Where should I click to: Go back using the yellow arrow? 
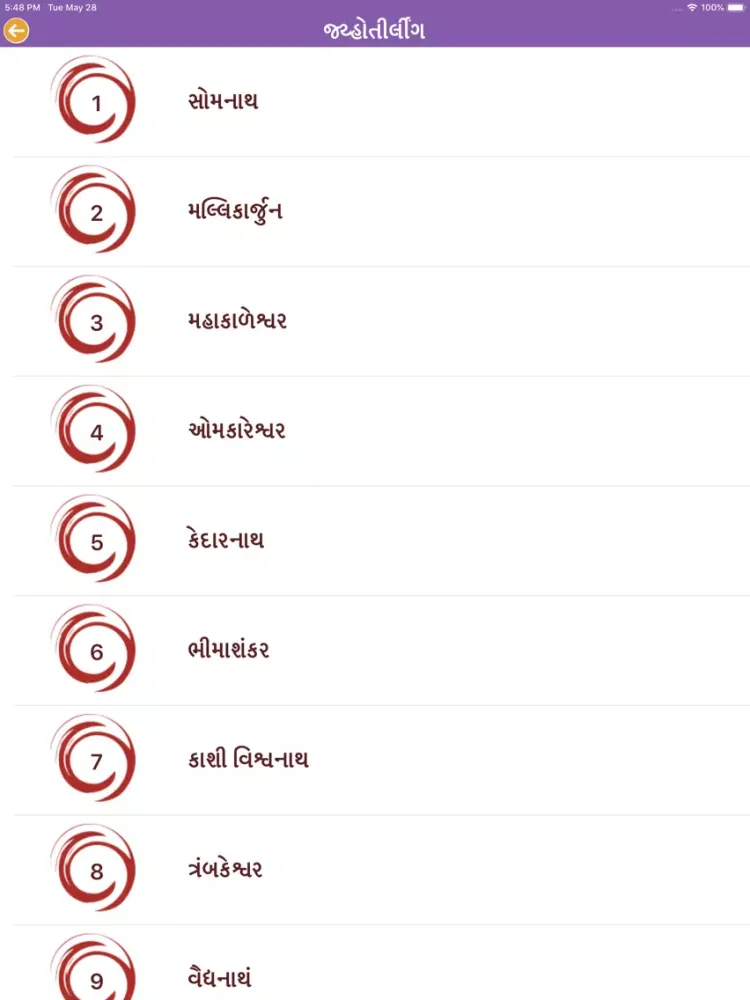[16, 31]
